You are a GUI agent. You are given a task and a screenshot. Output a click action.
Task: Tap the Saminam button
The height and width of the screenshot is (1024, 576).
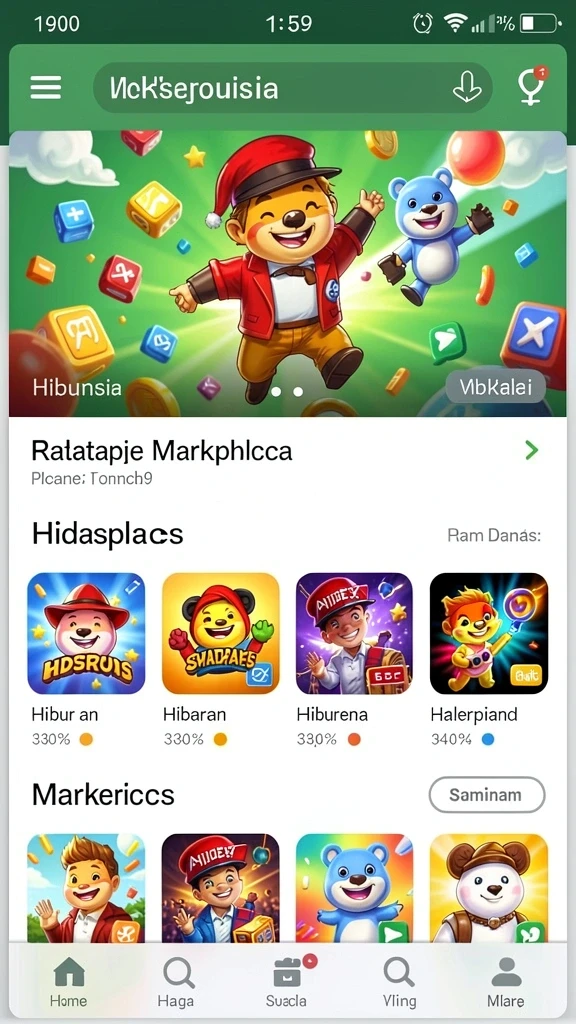pyautogui.click(x=487, y=795)
